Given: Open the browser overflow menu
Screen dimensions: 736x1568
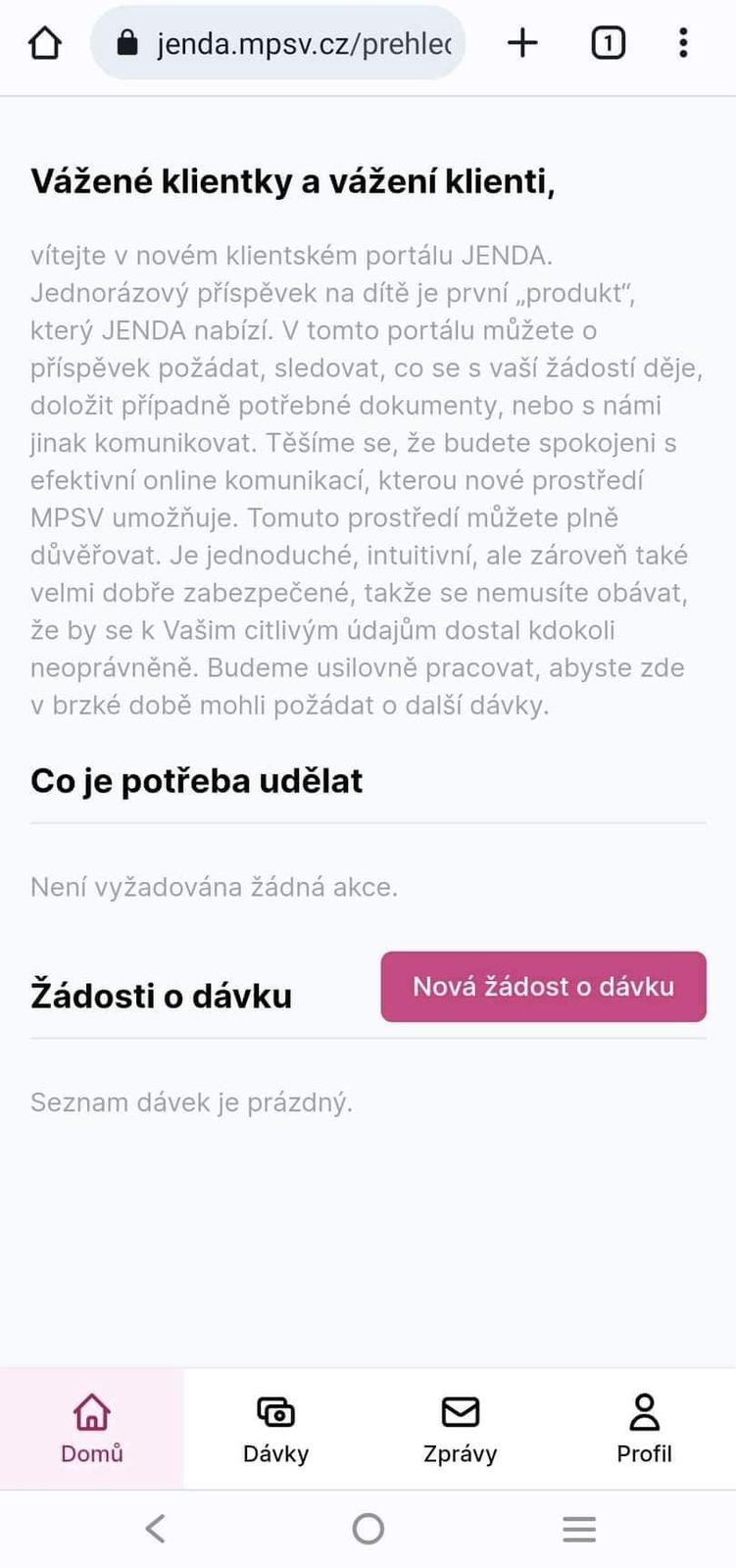Looking at the screenshot, I should (683, 43).
